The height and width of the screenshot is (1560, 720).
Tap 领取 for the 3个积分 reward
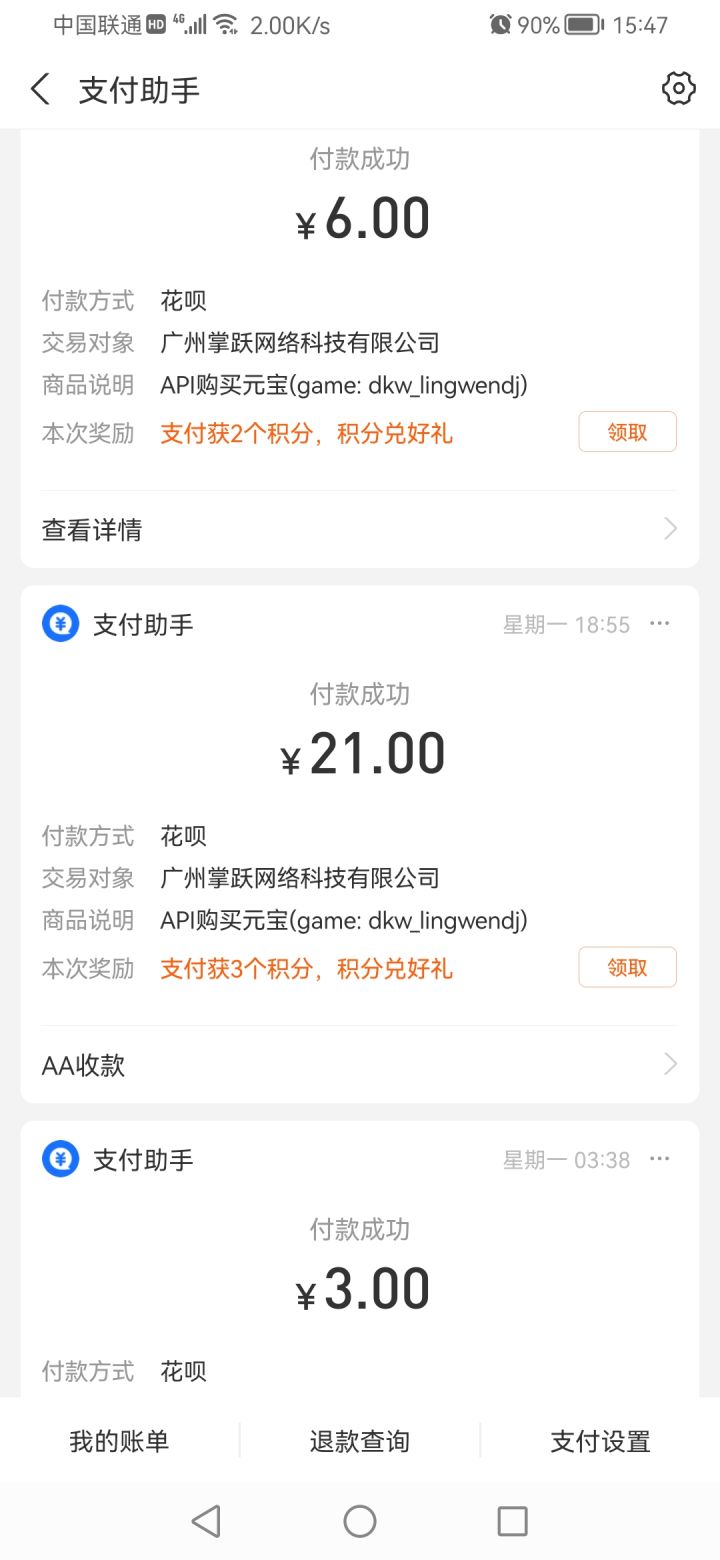click(x=627, y=967)
